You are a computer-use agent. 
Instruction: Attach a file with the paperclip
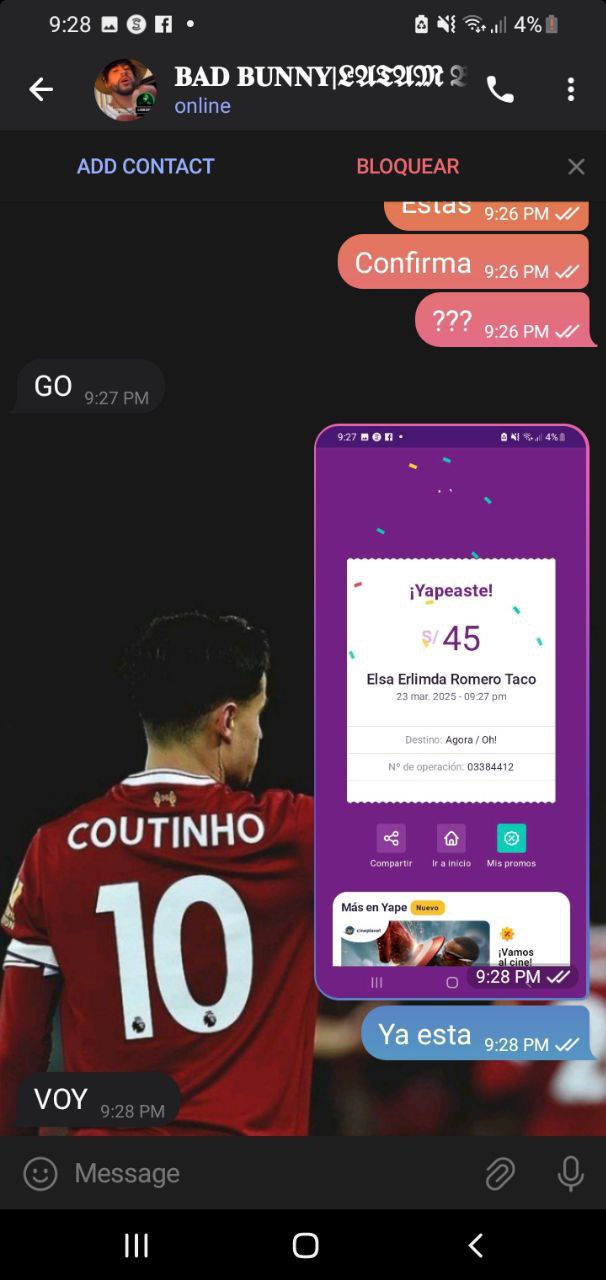500,1173
